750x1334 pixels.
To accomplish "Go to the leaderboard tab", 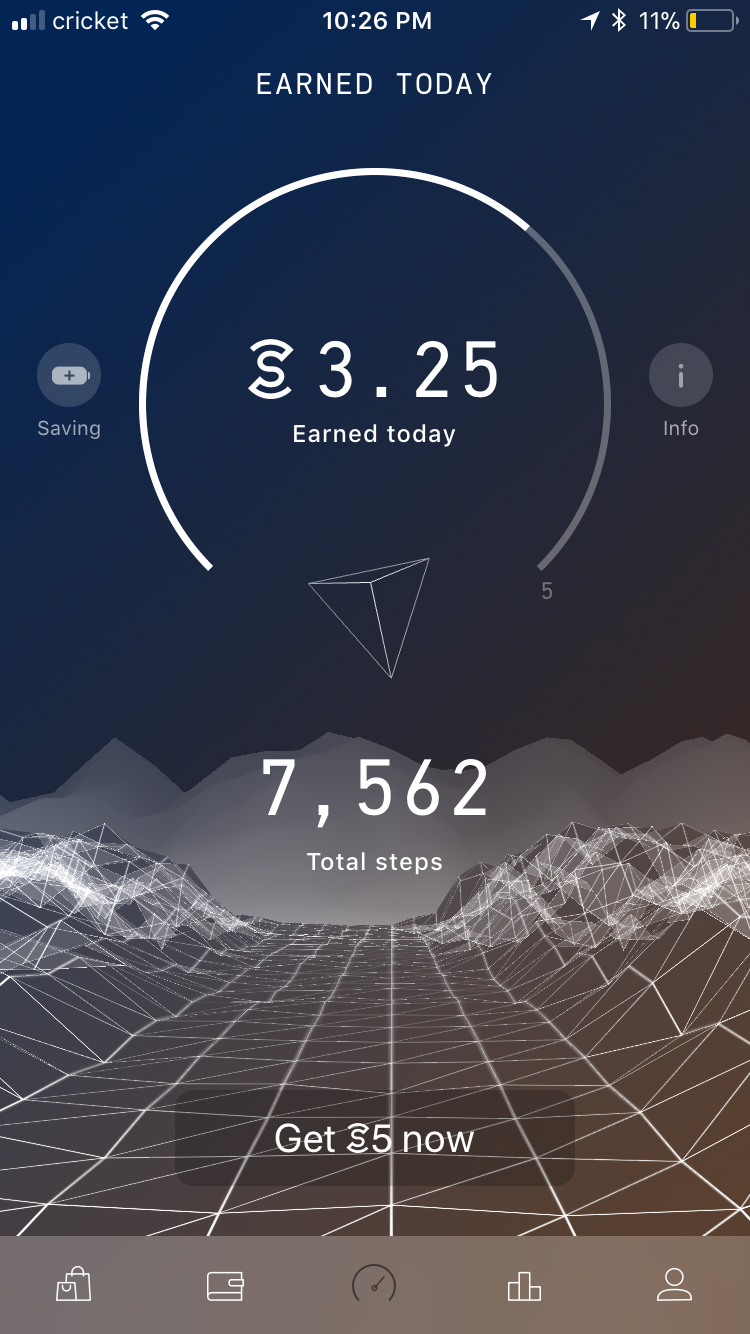I will [x=524, y=1286].
